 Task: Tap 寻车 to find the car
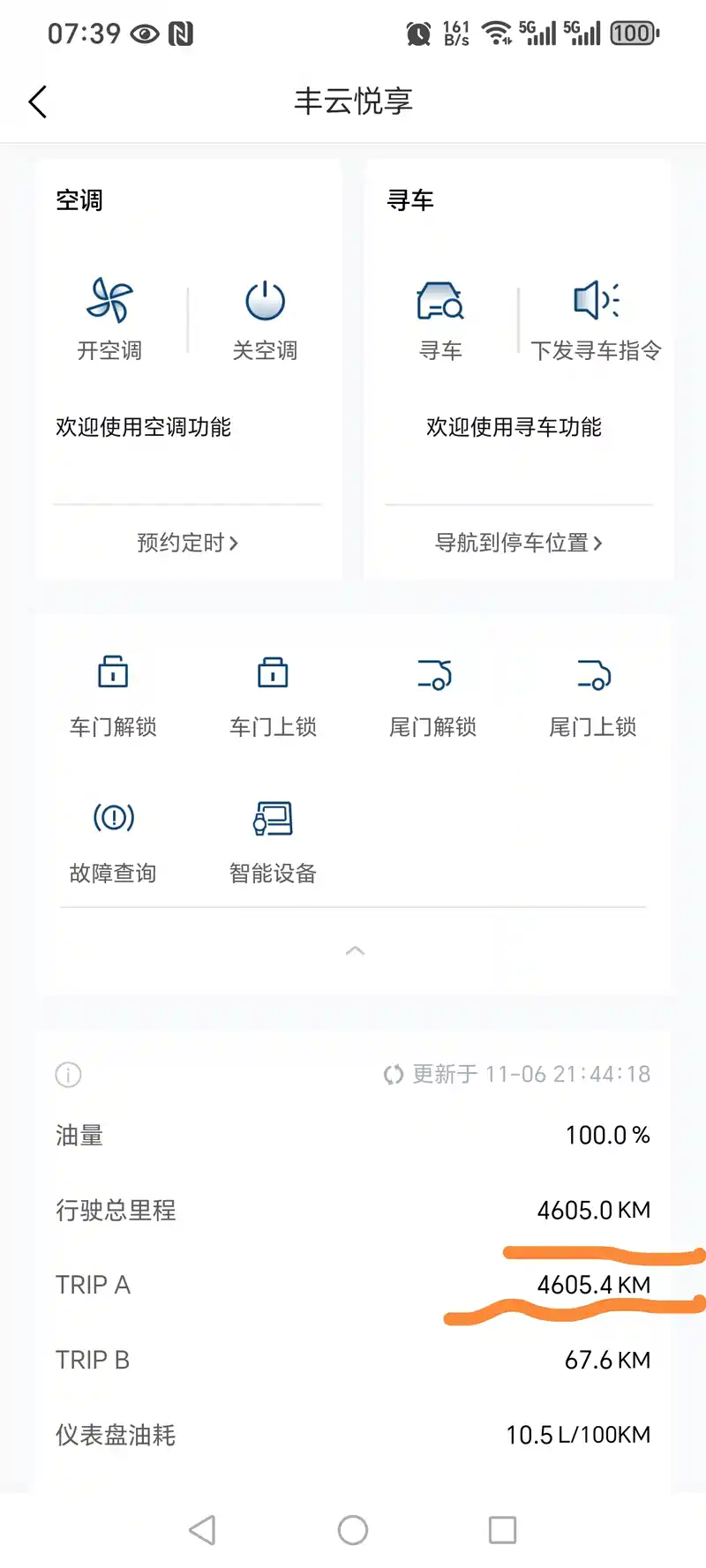(440, 319)
